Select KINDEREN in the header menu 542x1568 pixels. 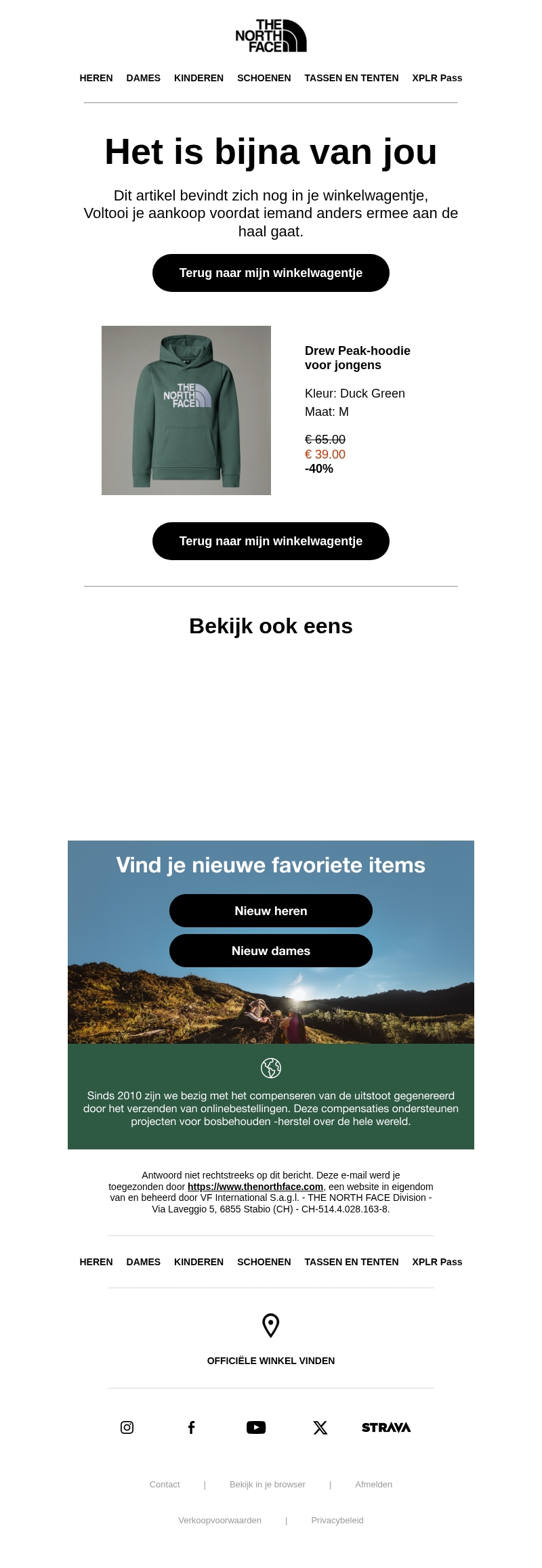(x=199, y=78)
